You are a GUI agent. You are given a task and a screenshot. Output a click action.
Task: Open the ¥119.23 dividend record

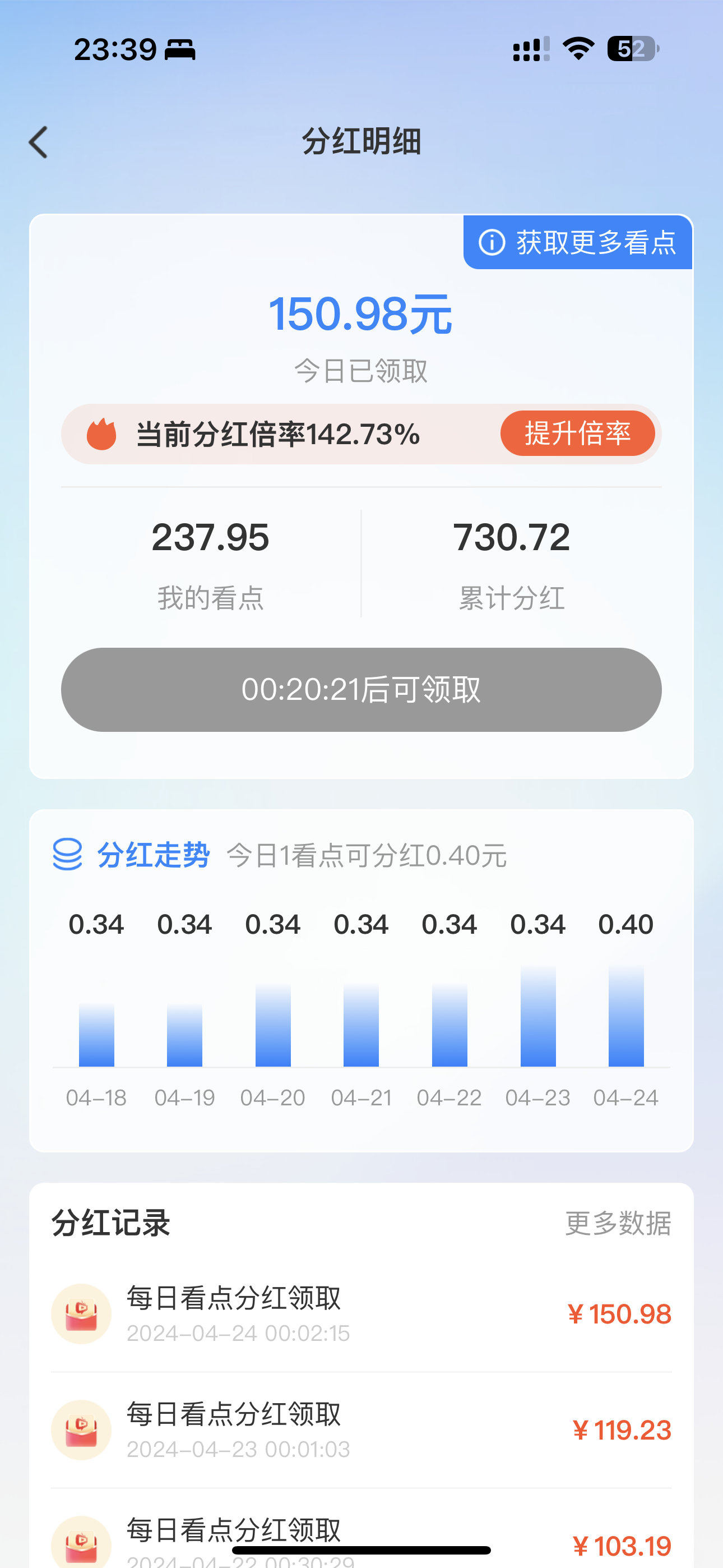coord(361,1431)
